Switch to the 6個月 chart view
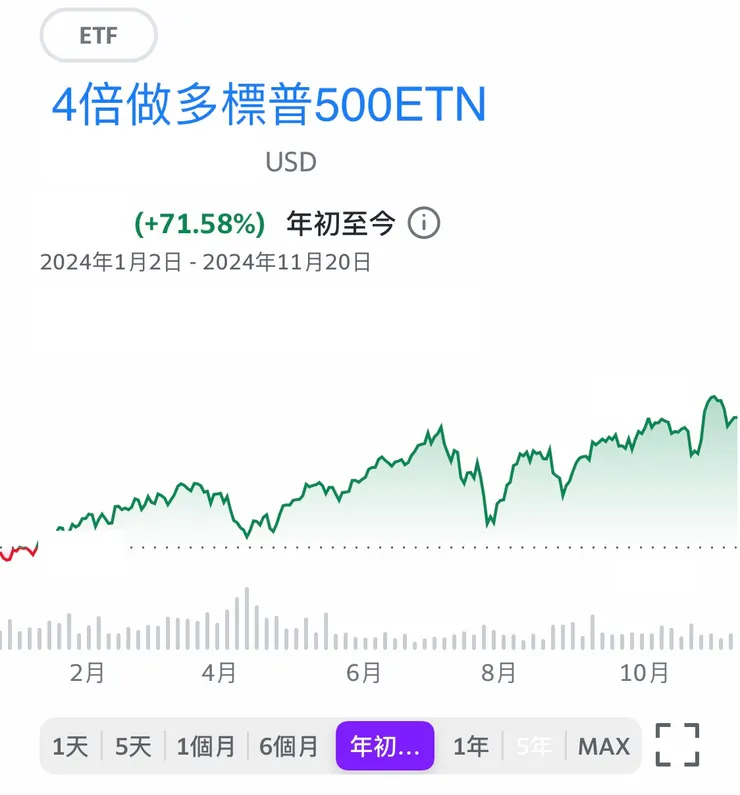 coord(286,745)
